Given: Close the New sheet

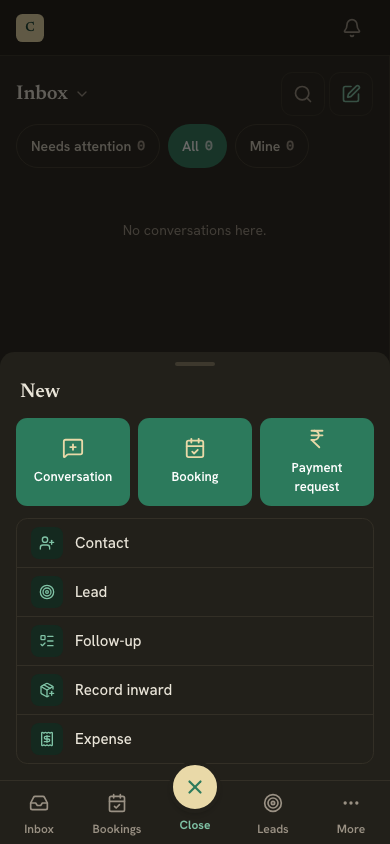Looking at the screenshot, I should coord(195,787).
